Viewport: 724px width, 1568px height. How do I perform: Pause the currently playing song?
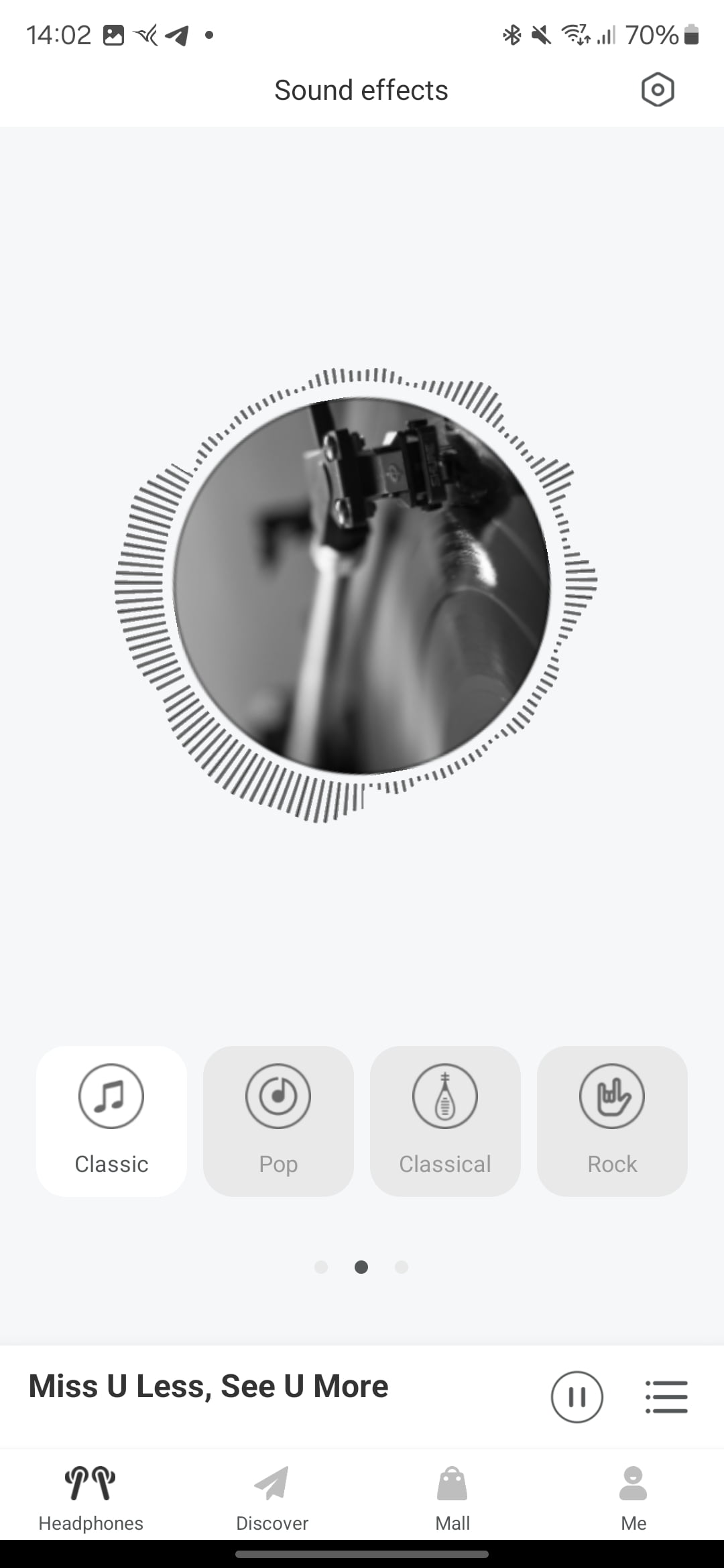(577, 1397)
